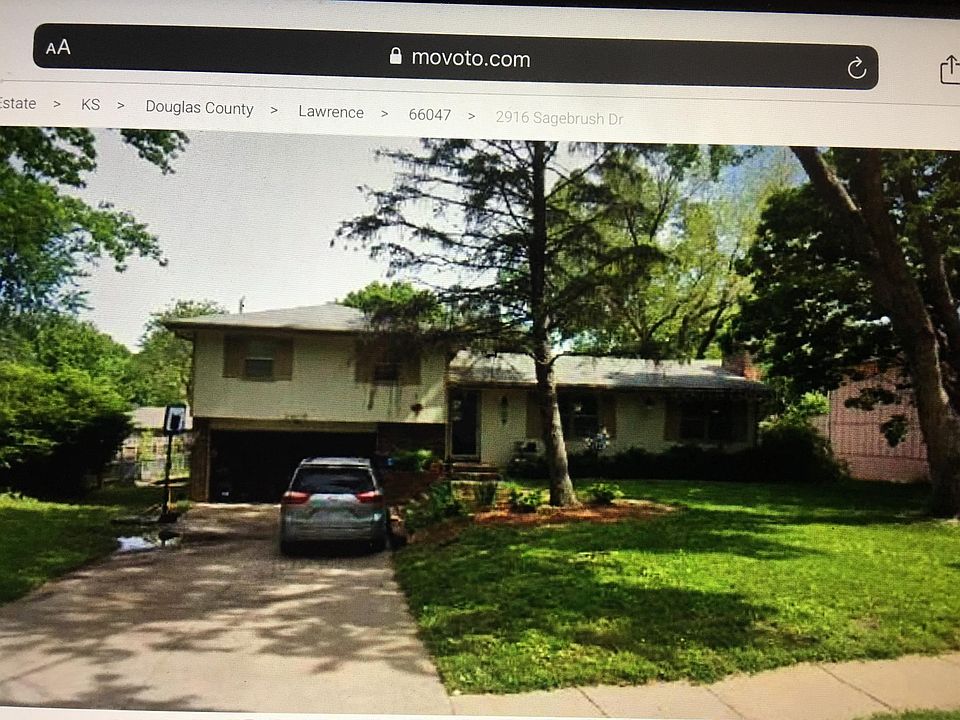The width and height of the screenshot is (960, 720).
Task: Reload the page
Action: click(x=856, y=68)
